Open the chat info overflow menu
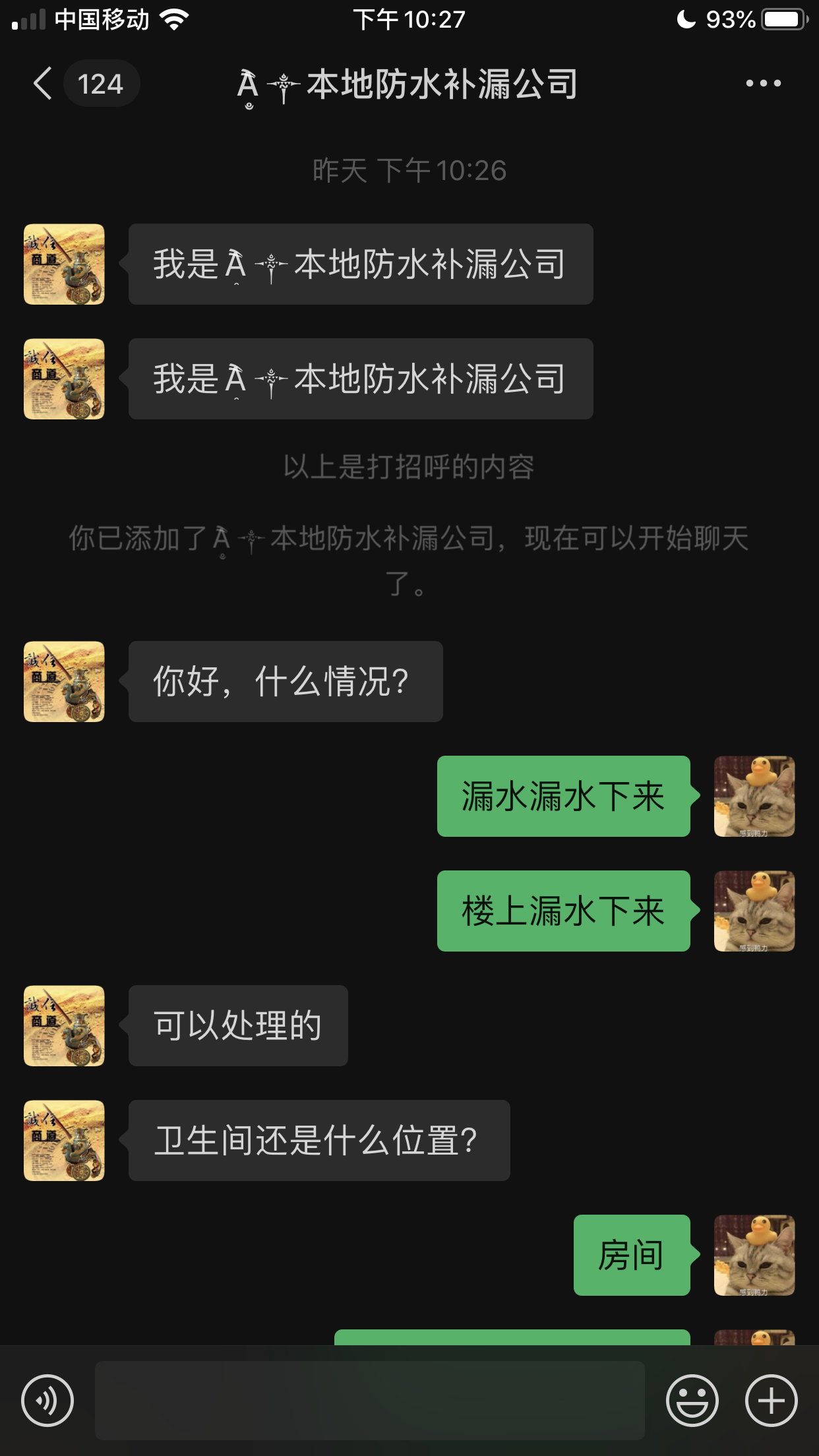Image resolution: width=819 pixels, height=1456 pixels. pos(763,84)
